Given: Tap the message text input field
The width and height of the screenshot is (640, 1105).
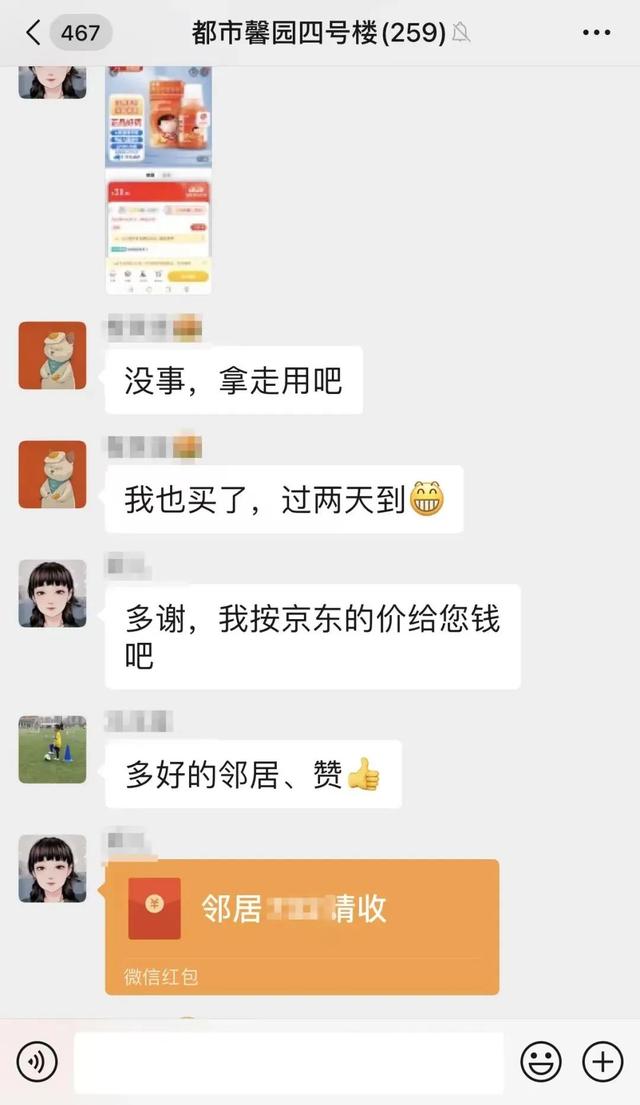Looking at the screenshot, I should pos(289,1062).
